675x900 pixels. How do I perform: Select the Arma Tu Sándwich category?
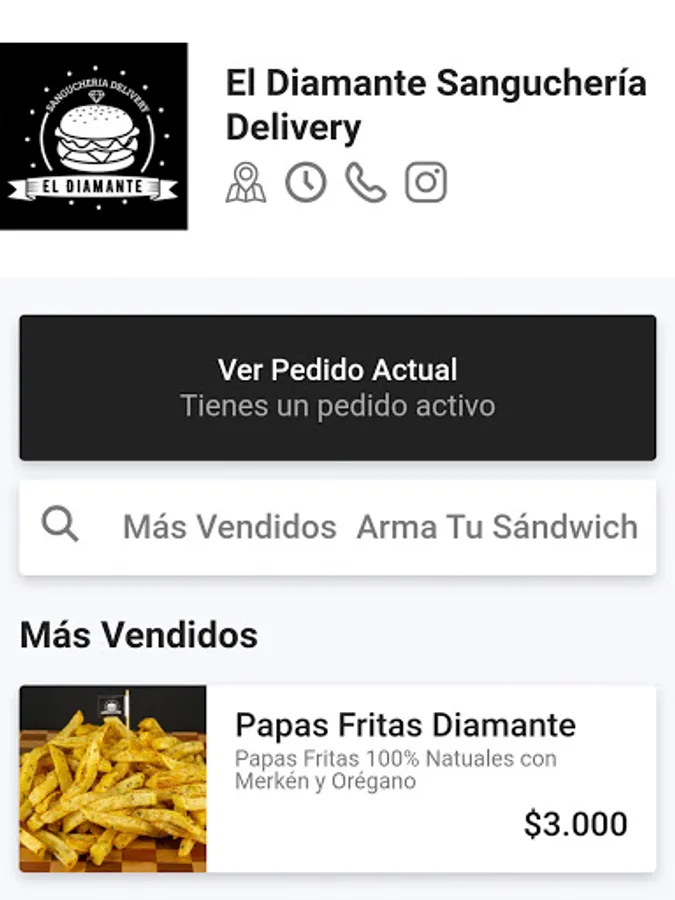pyautogui.click(x=497, y=527)
